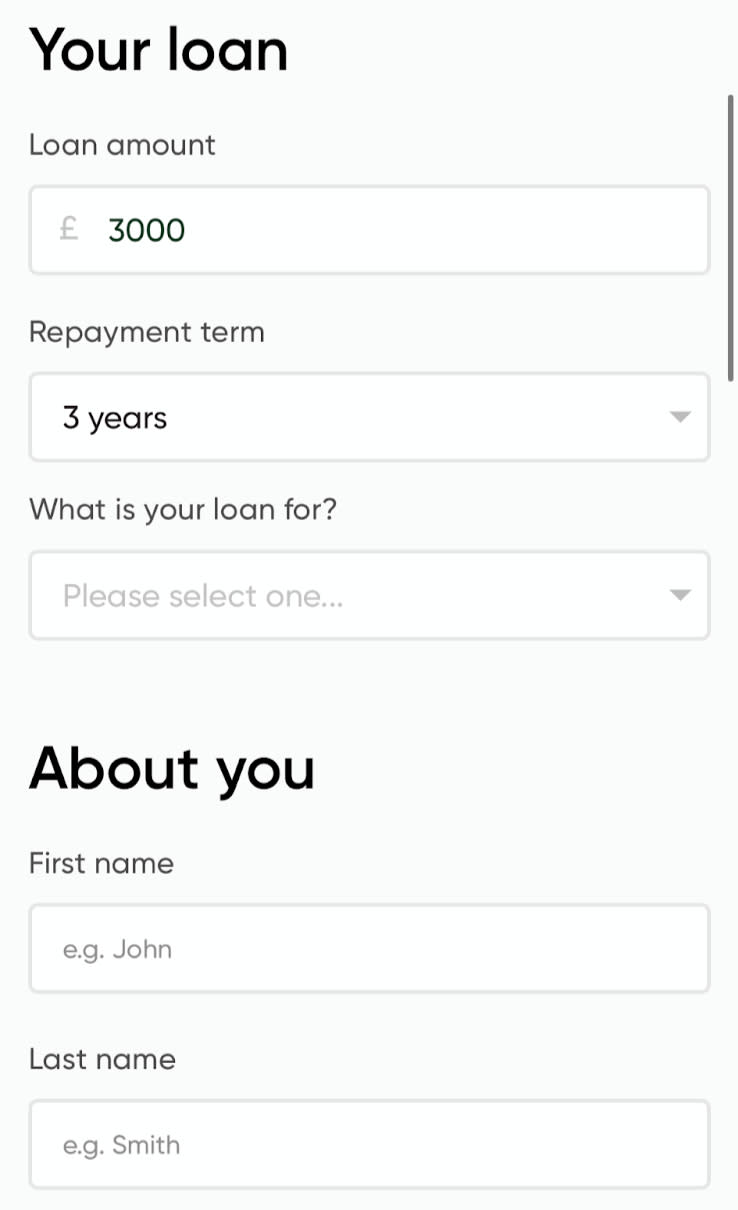
Task: Click the "About you" heading
Action: (x=172, y=768)
